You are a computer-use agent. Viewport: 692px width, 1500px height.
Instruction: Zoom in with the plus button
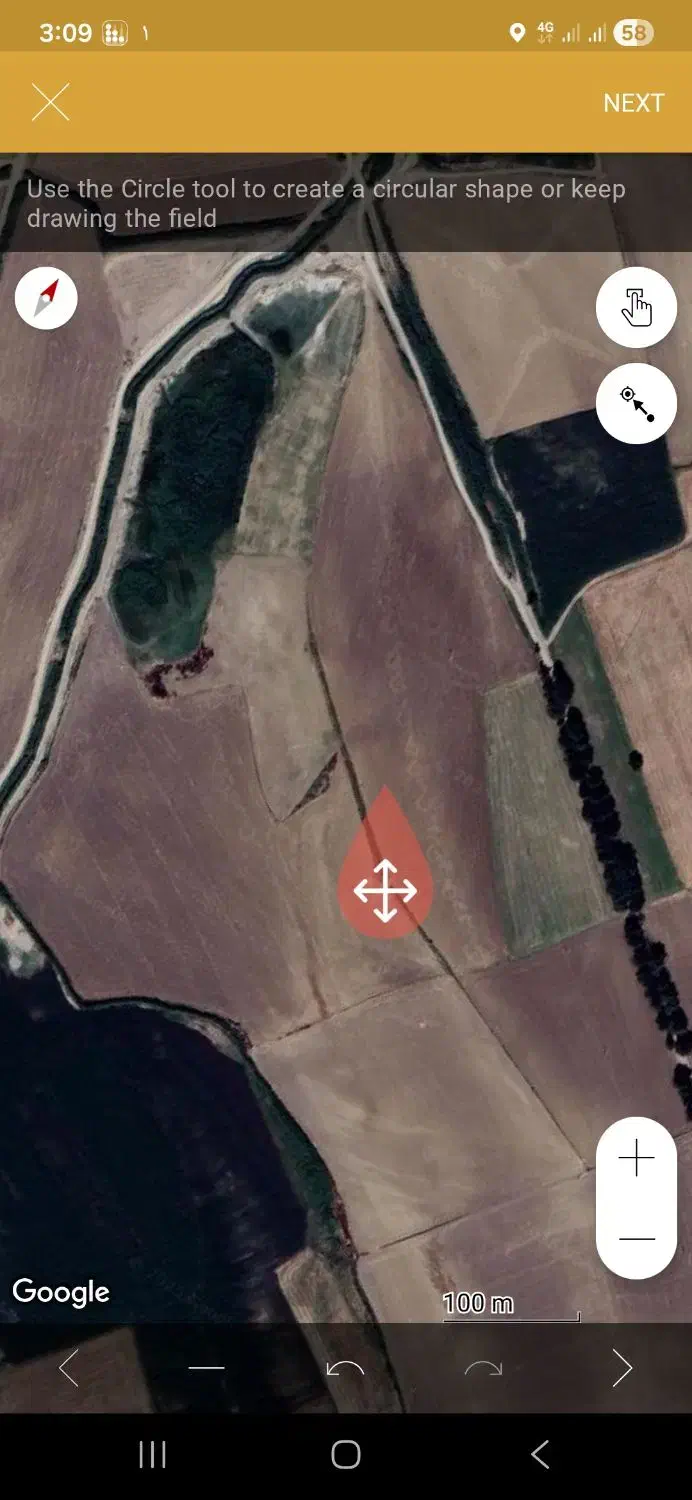(636, 1159)
